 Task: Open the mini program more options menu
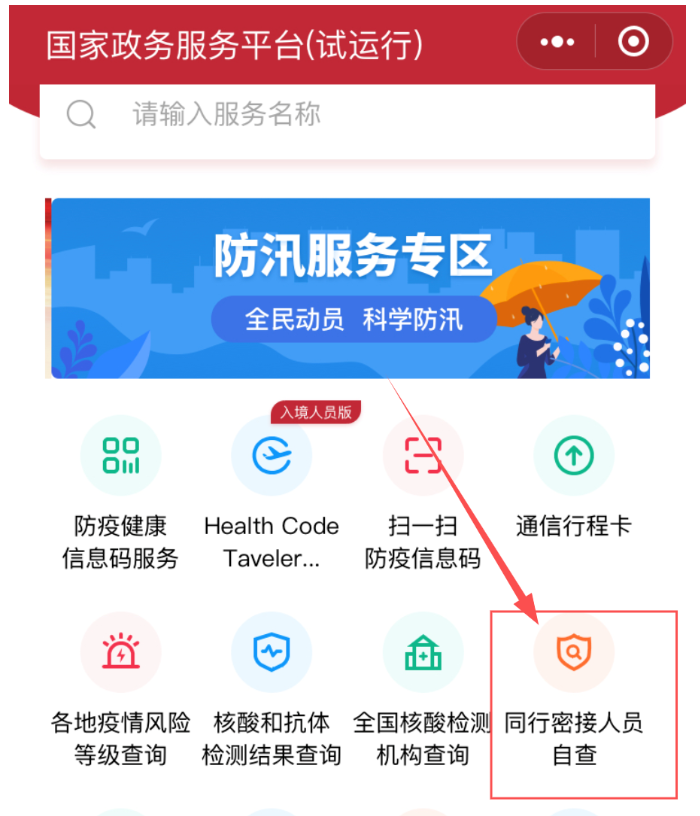(557, 42)
